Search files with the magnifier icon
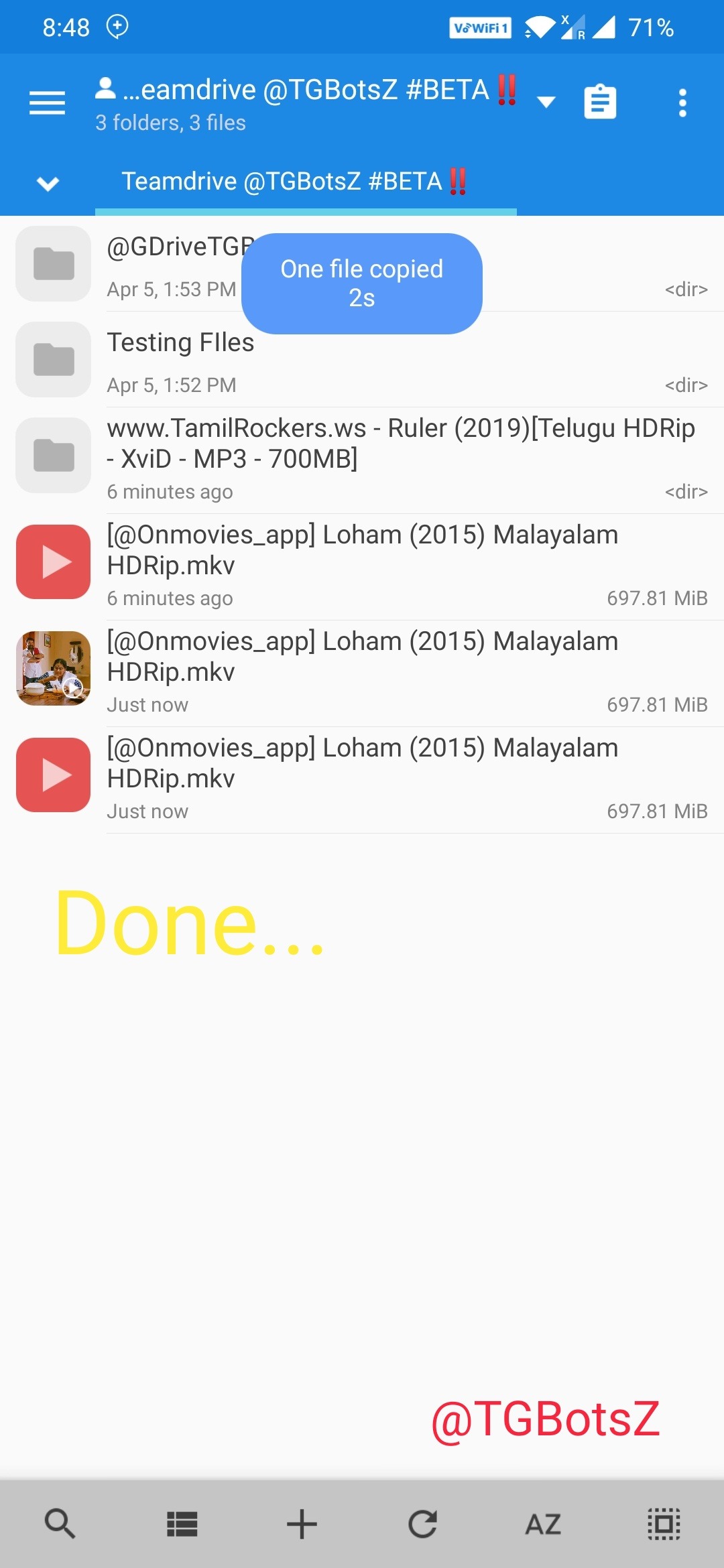 point(60,1524)
